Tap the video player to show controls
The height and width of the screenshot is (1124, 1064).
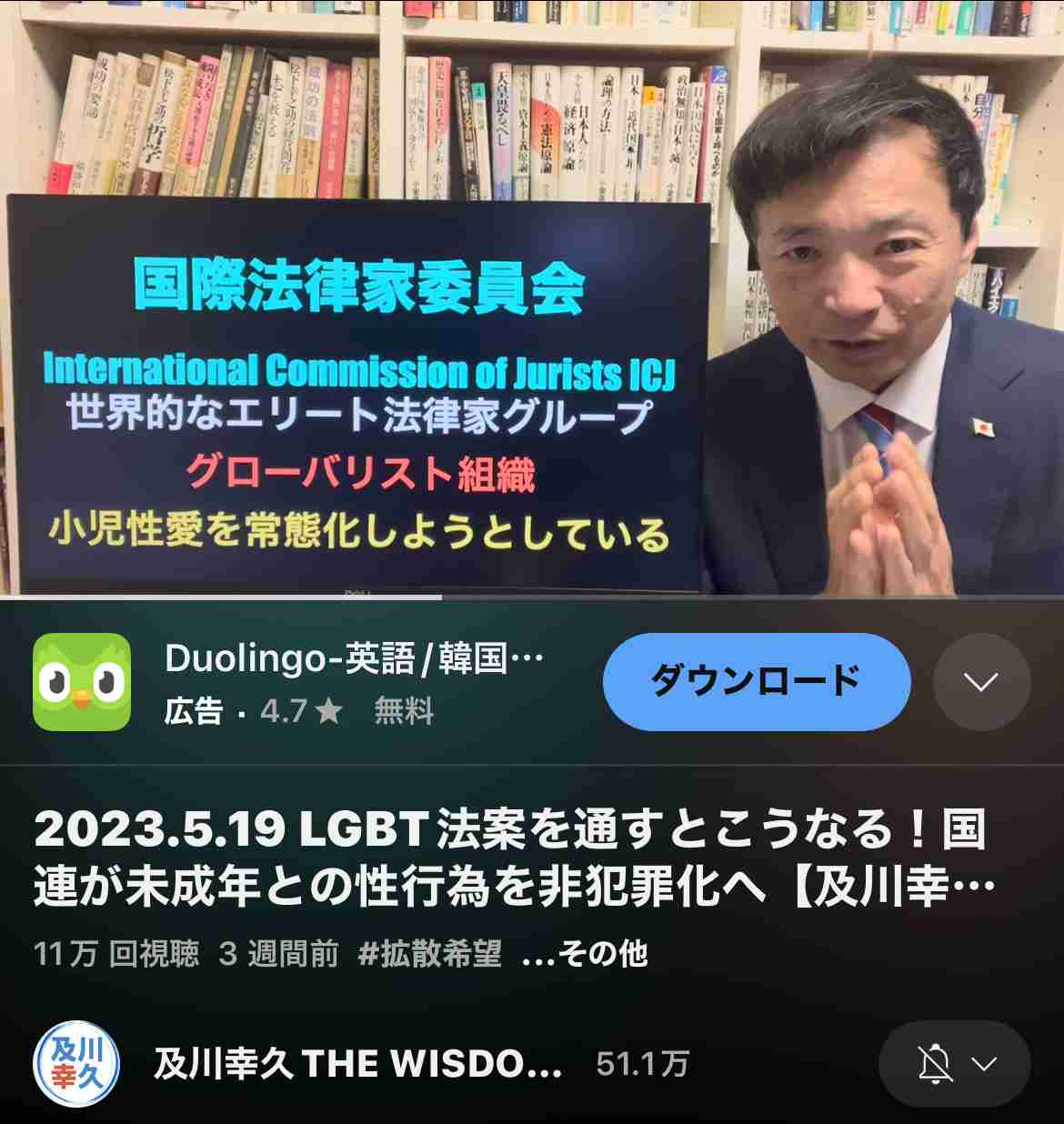tap(532, 298)
